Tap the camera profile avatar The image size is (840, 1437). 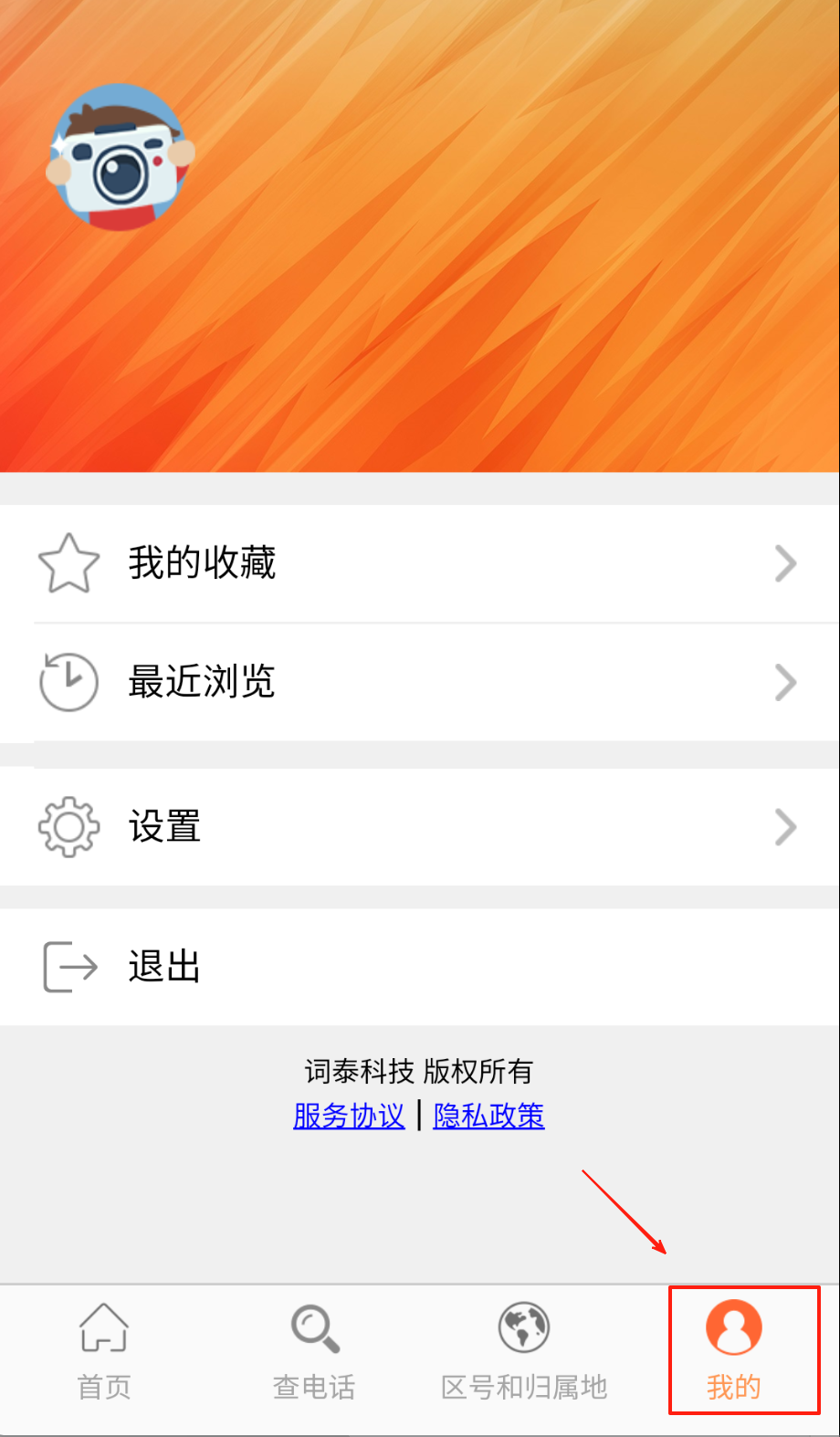pyautogui.click(x=120, y=158)
